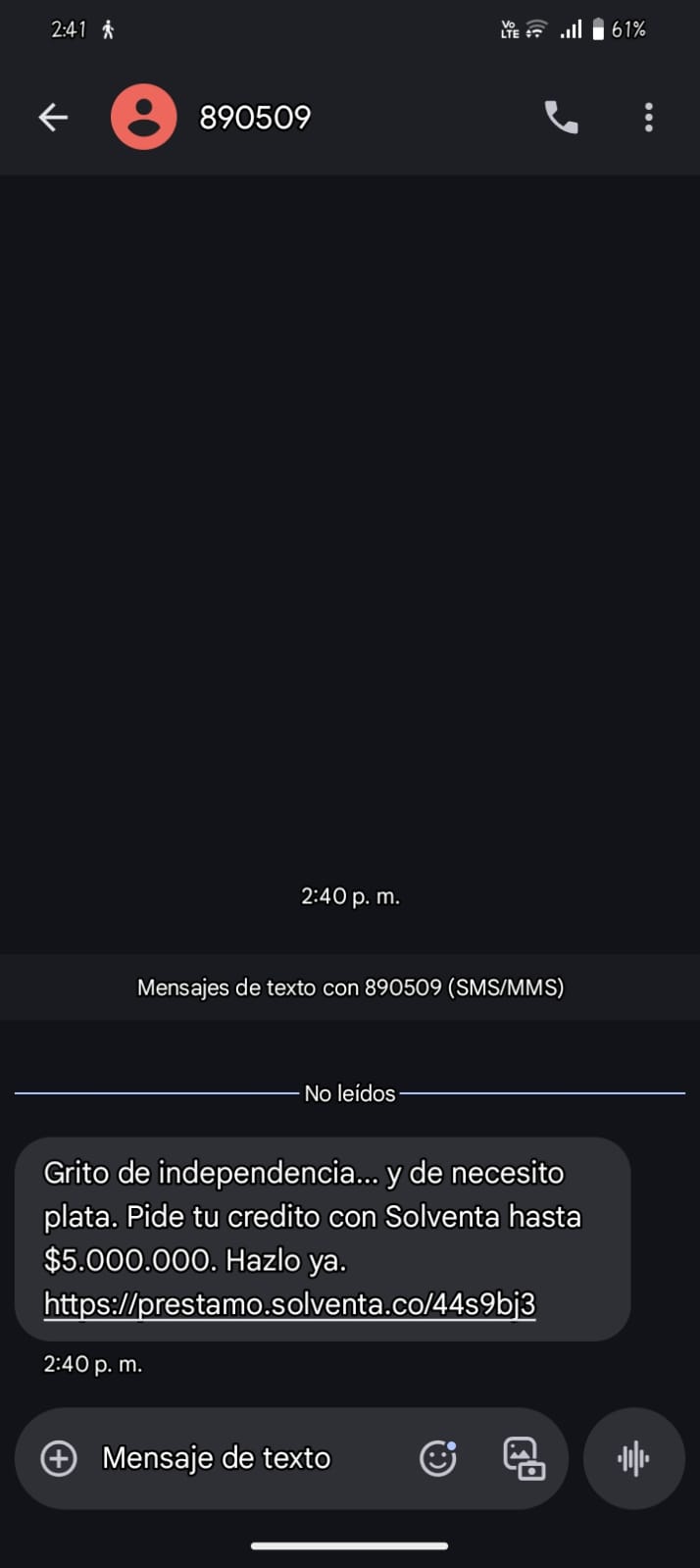Call the number 890509
Image resolution: width=700 pixels, height=1568 pixels.
[x=561, y=118]
